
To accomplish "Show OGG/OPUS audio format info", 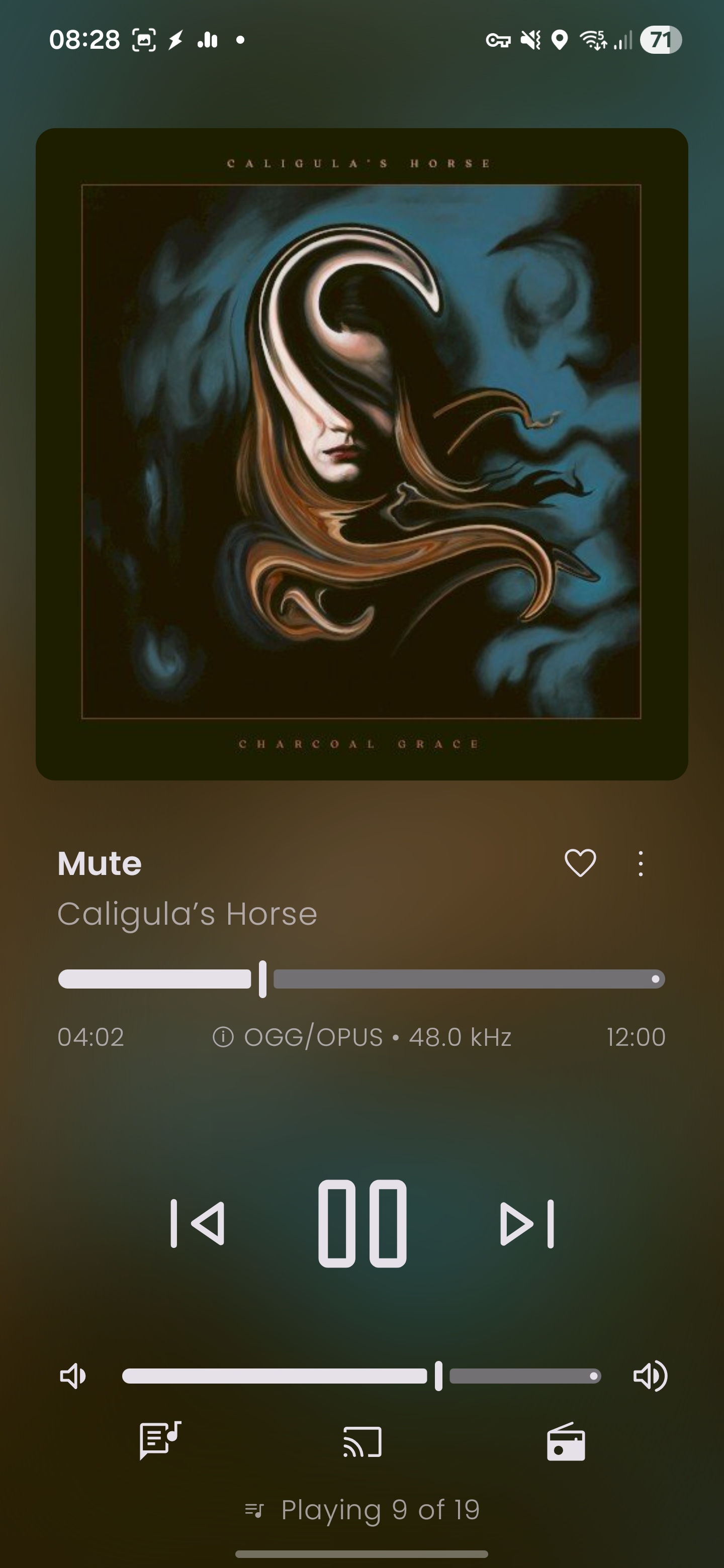I will 361,1037.
